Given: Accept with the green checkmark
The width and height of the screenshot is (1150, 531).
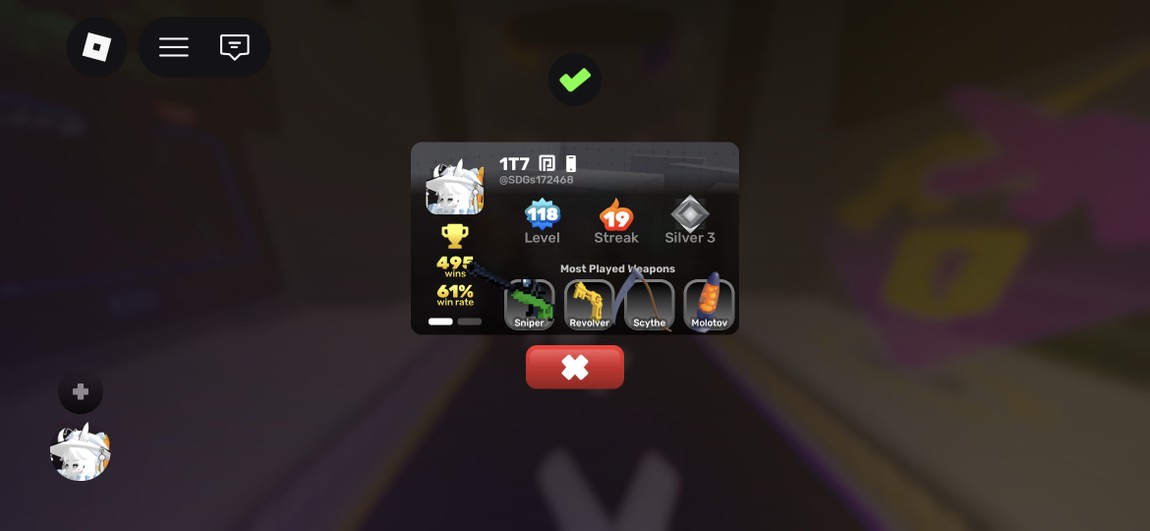Looking at the screenshot, I should tap(575, 80).
